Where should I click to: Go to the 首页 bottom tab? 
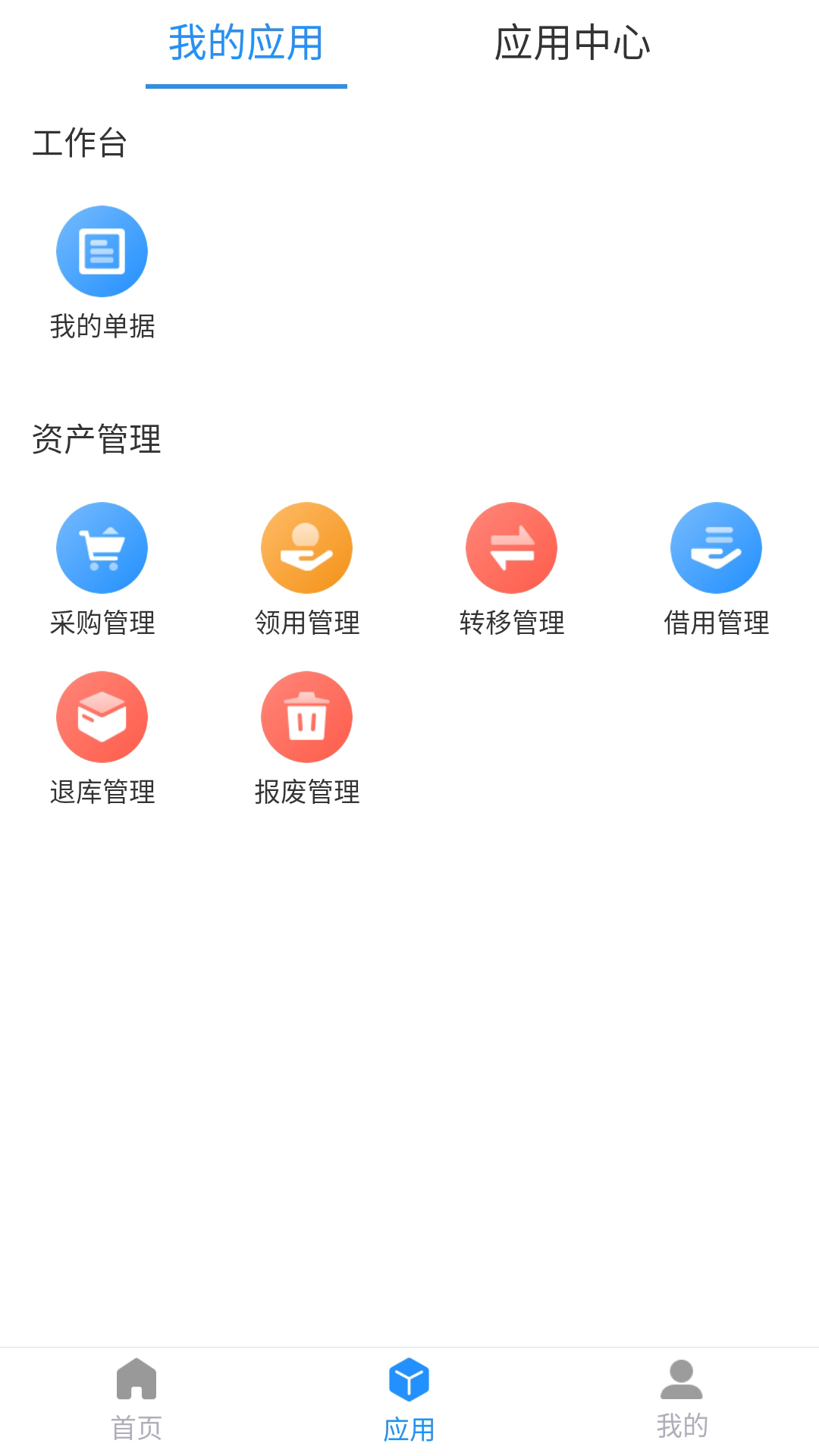pyautogui.click(x=136, y=1399)
